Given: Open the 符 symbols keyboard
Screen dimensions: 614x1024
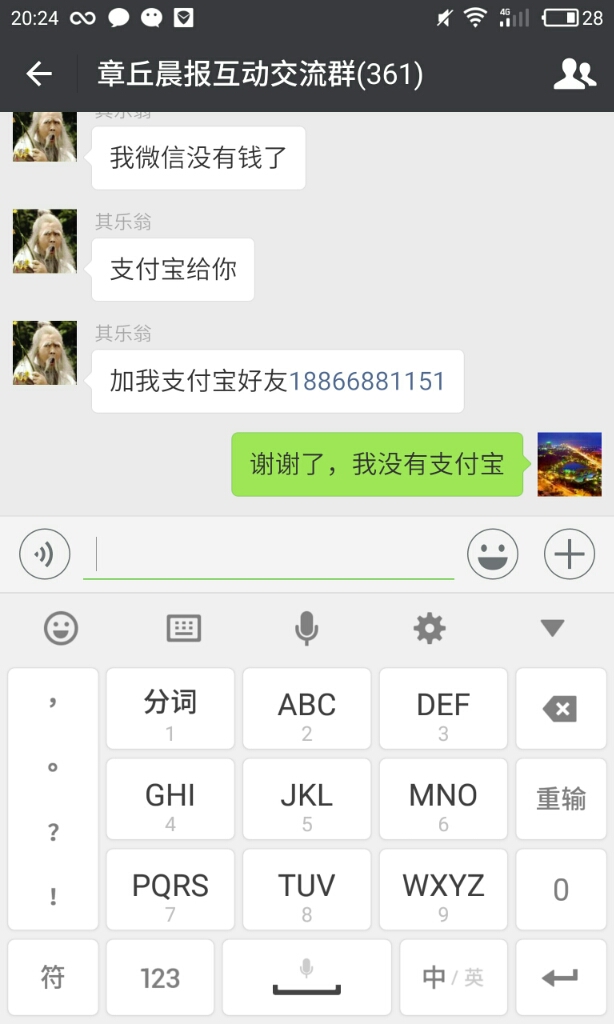Looking at the screenshot, I should click(x=53, y=977).
